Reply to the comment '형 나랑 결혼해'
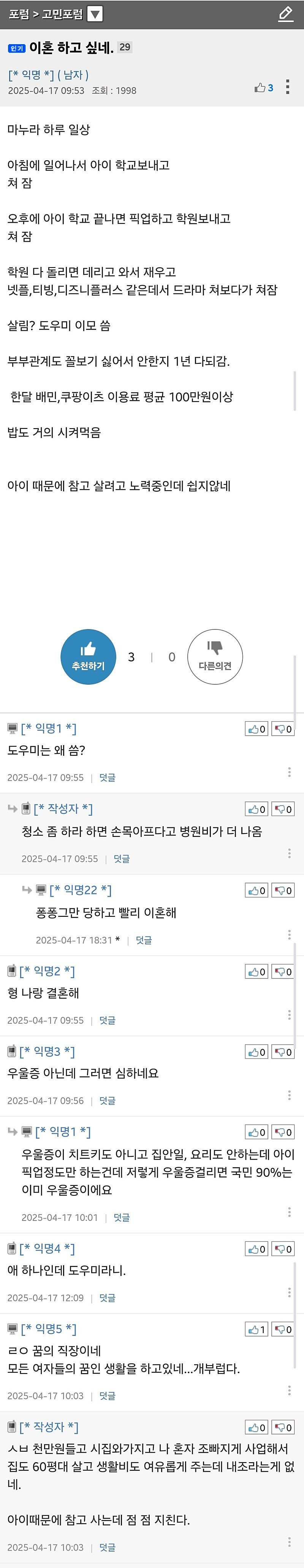This screenshot has height=1568, width=304. [107, 1020]
